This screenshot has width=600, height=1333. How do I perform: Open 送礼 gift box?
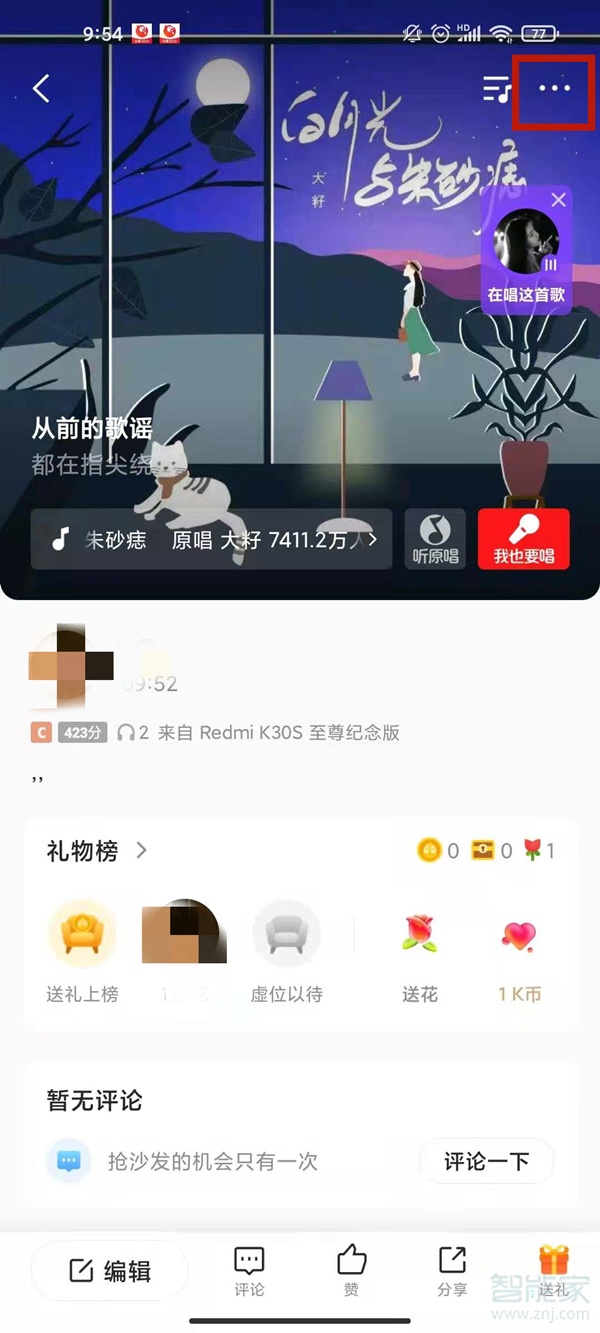coord(553,1271)
